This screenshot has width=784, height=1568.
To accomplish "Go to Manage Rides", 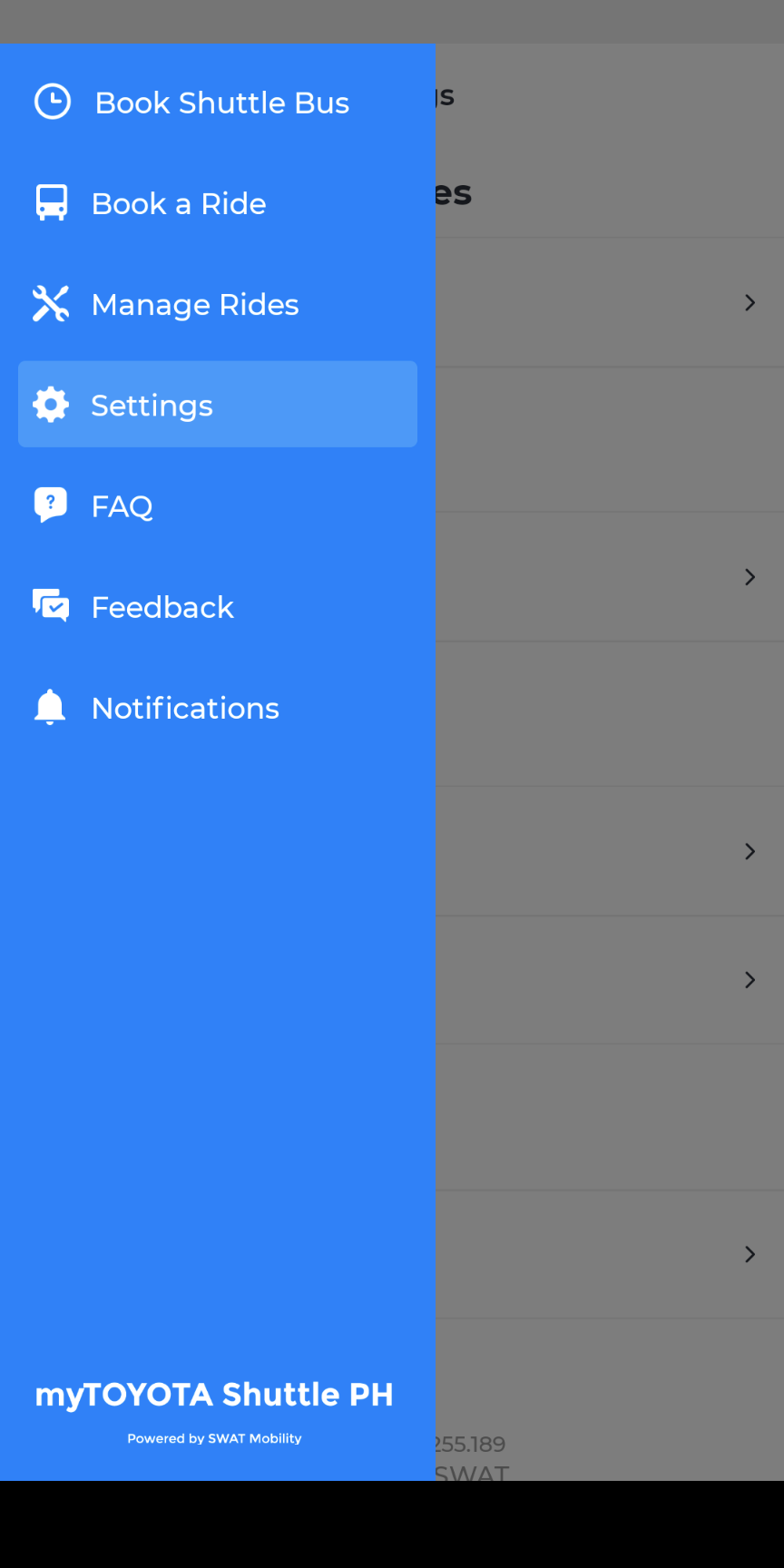I will click(x=194, y=304).
